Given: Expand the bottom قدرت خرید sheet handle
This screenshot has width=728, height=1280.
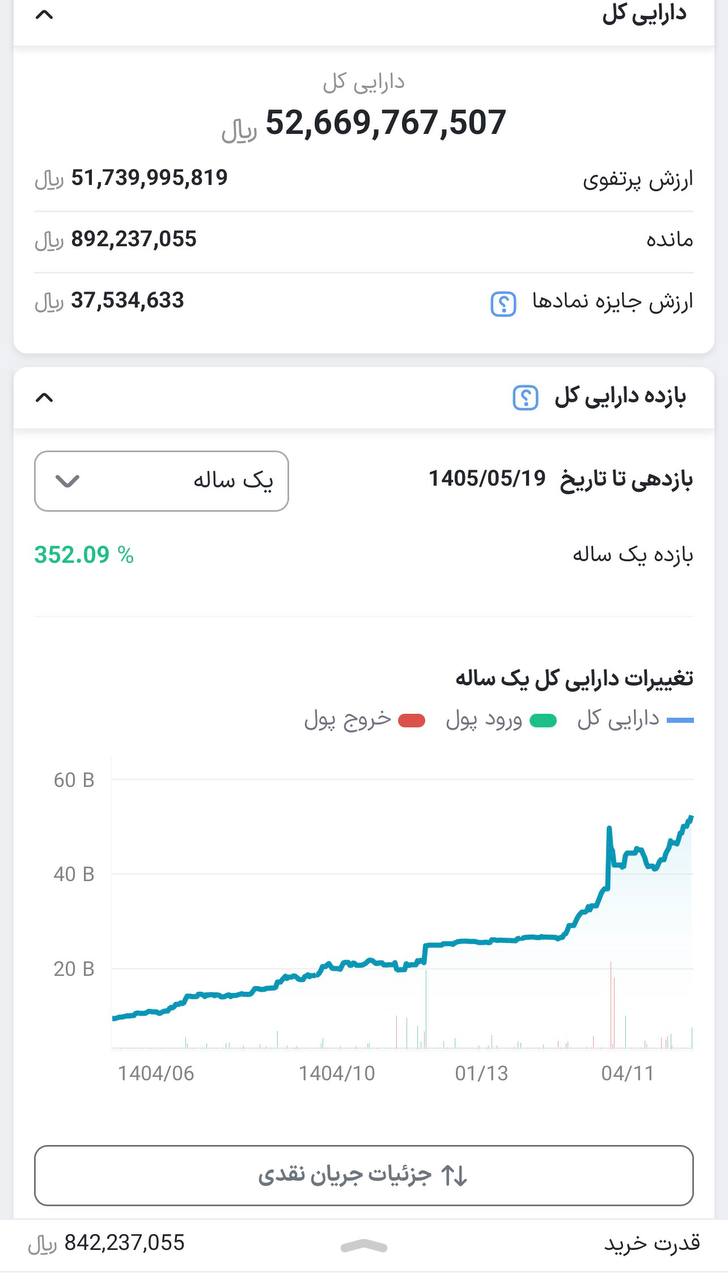Looking at the screenshot, I should [x=364, y=1245].
